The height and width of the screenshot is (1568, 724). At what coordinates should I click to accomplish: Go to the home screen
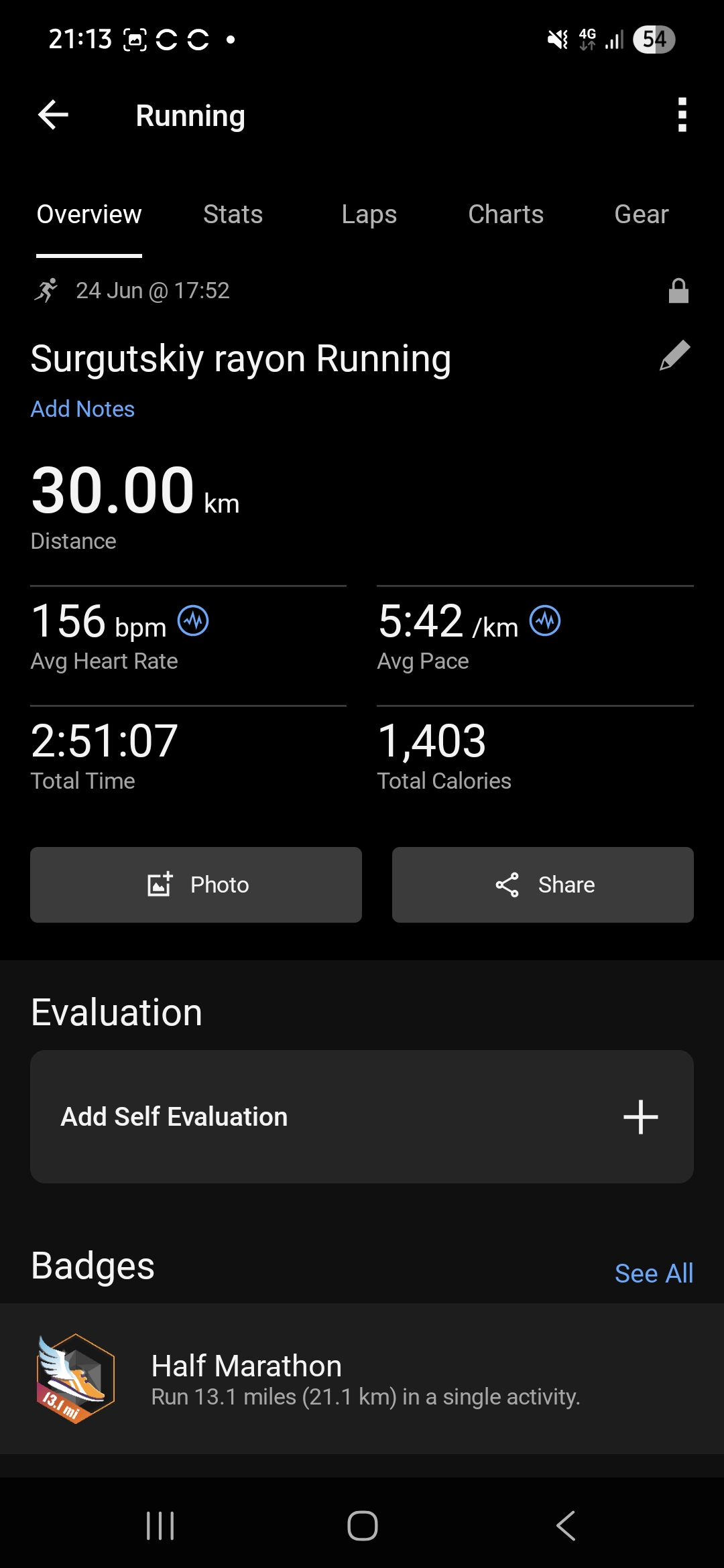coord(362,1526)
